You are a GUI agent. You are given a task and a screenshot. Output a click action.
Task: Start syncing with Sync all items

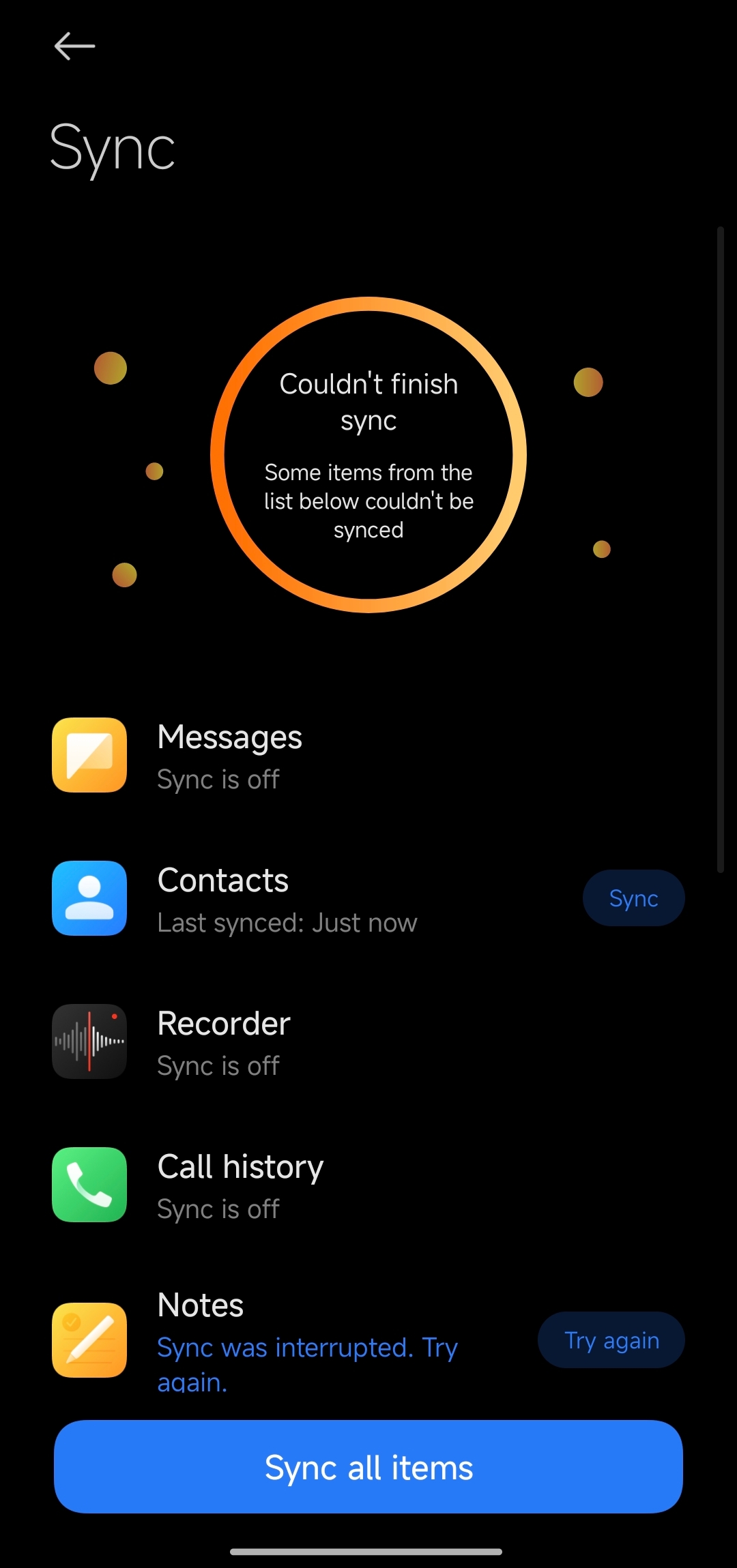tap(369, 1467)
